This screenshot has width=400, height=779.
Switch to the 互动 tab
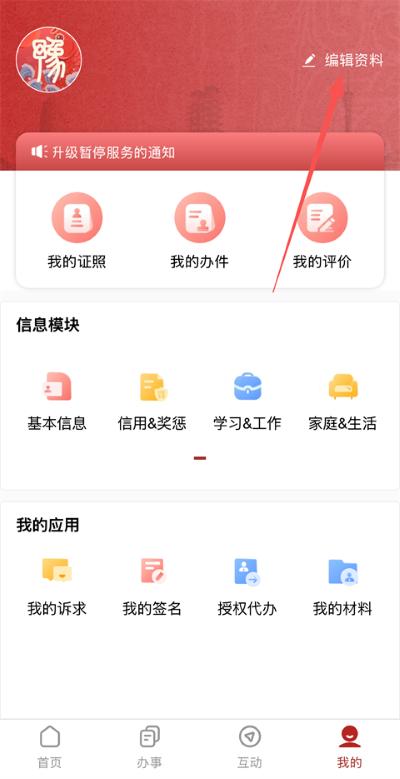coord(249,747)
